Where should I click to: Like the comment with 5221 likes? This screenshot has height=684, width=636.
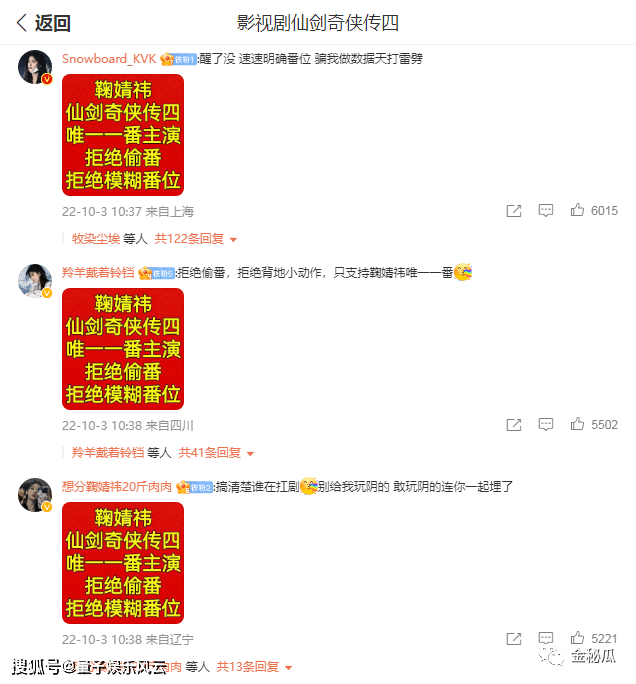tap(578, 639)
